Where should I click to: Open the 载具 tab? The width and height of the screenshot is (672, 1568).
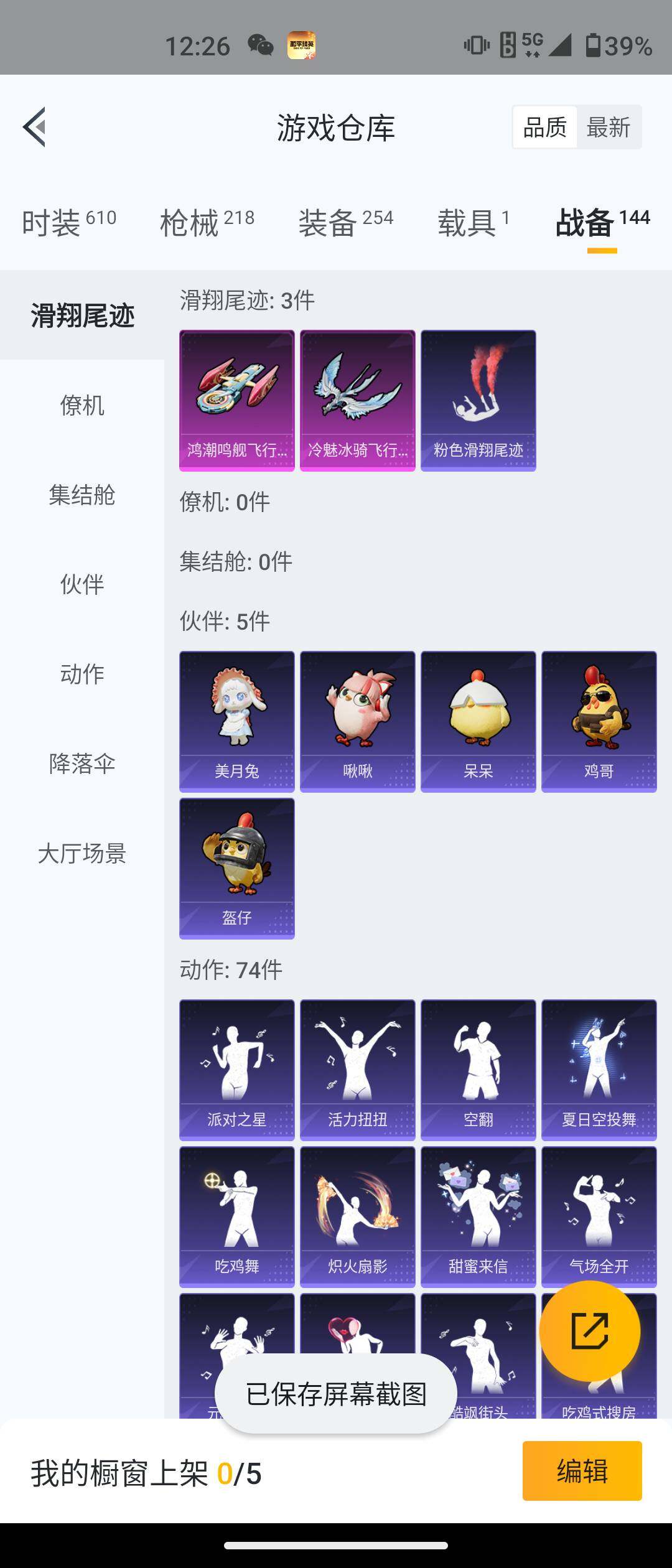point(473,222)
